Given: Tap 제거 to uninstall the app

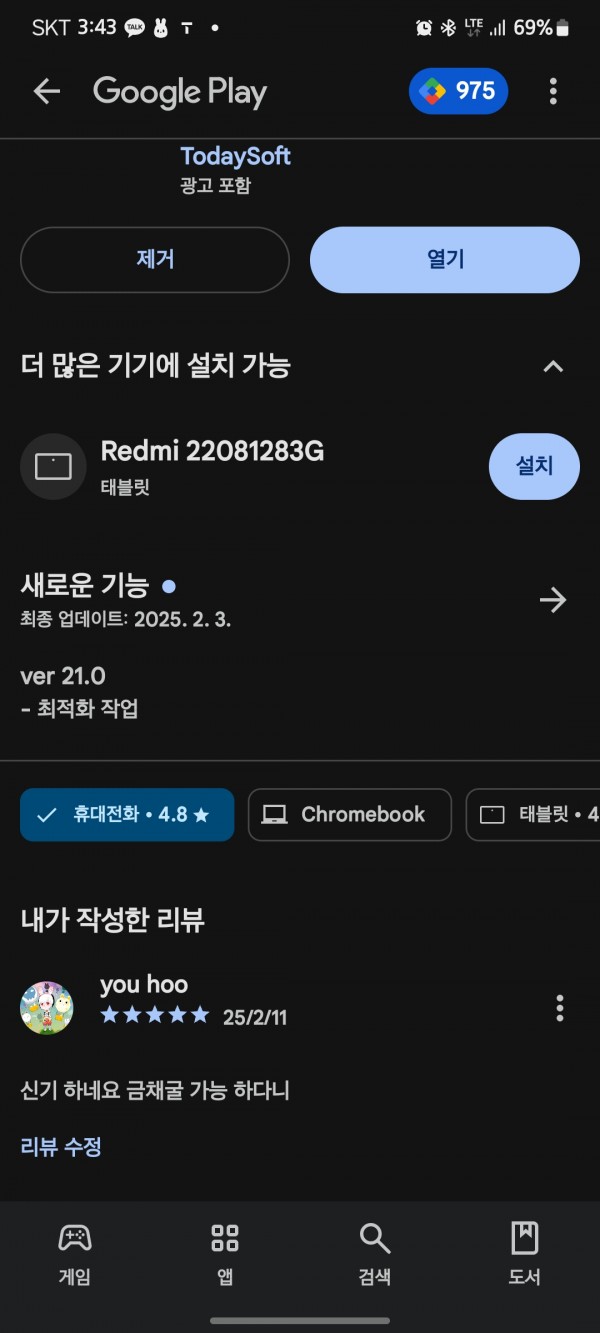Looking at the screenshot, I should tap(155, 260).
